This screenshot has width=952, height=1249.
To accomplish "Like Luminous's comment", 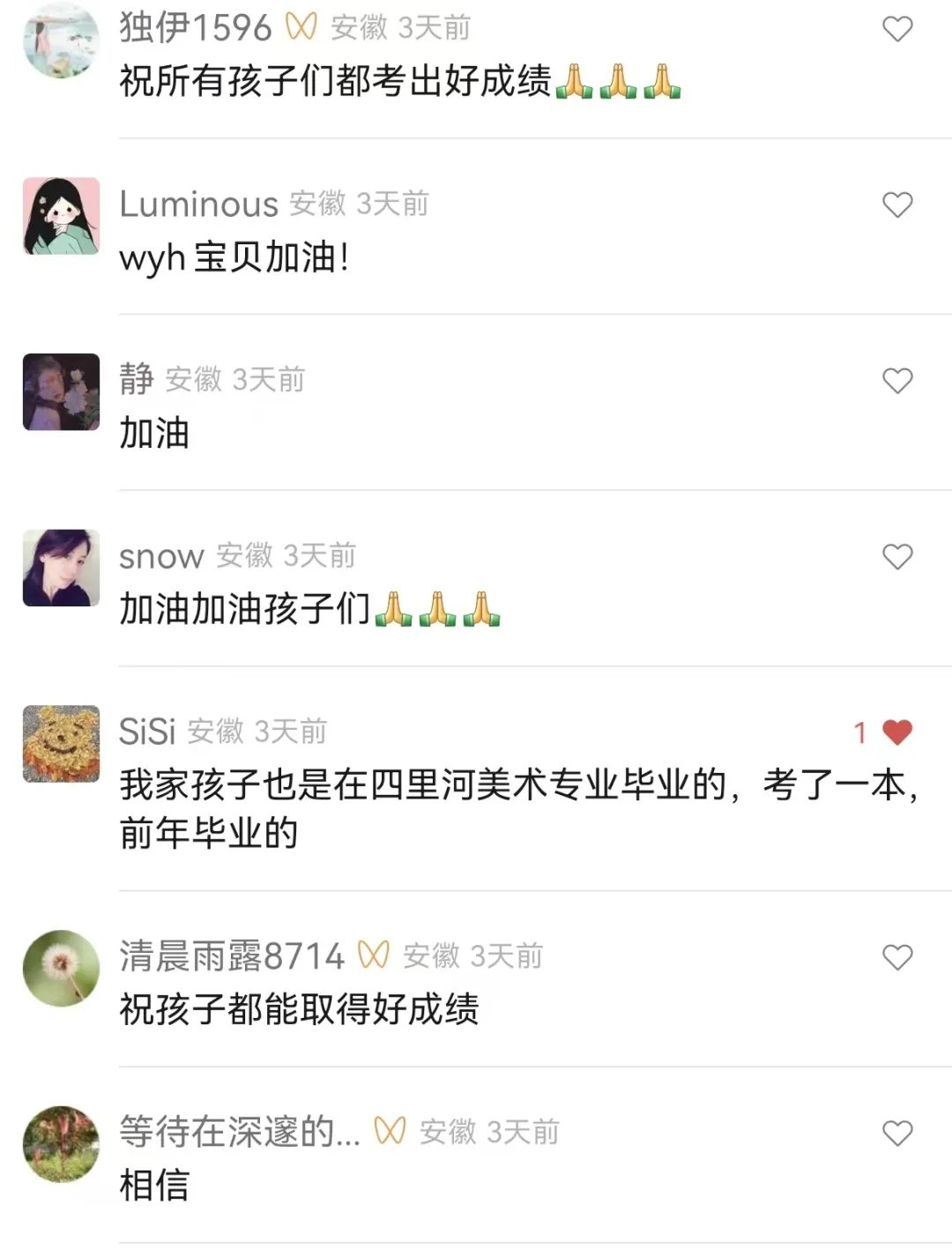I will pyautogui.click(x=897, y=204).
